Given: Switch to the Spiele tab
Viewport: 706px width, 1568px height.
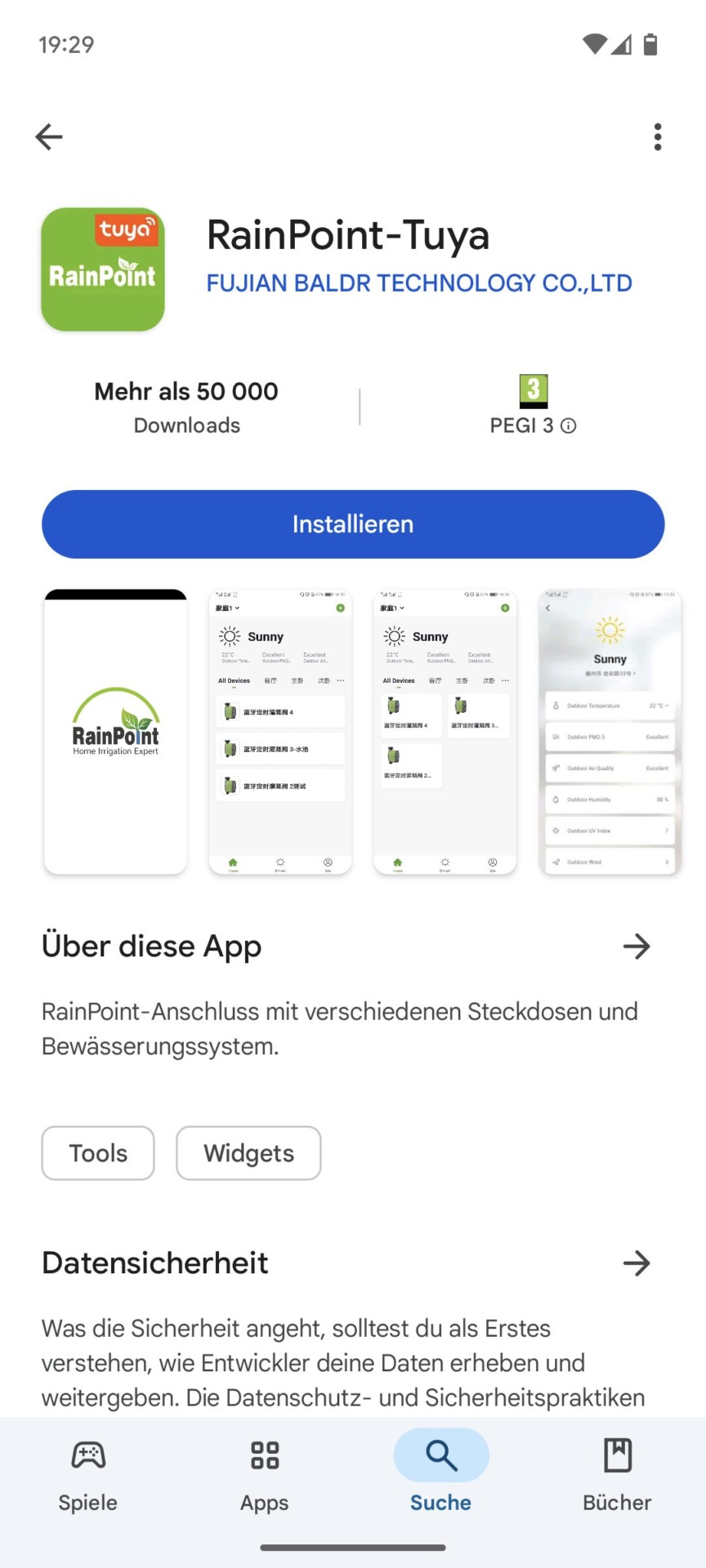Looking at the screenshot, I should coord(88,1475).
